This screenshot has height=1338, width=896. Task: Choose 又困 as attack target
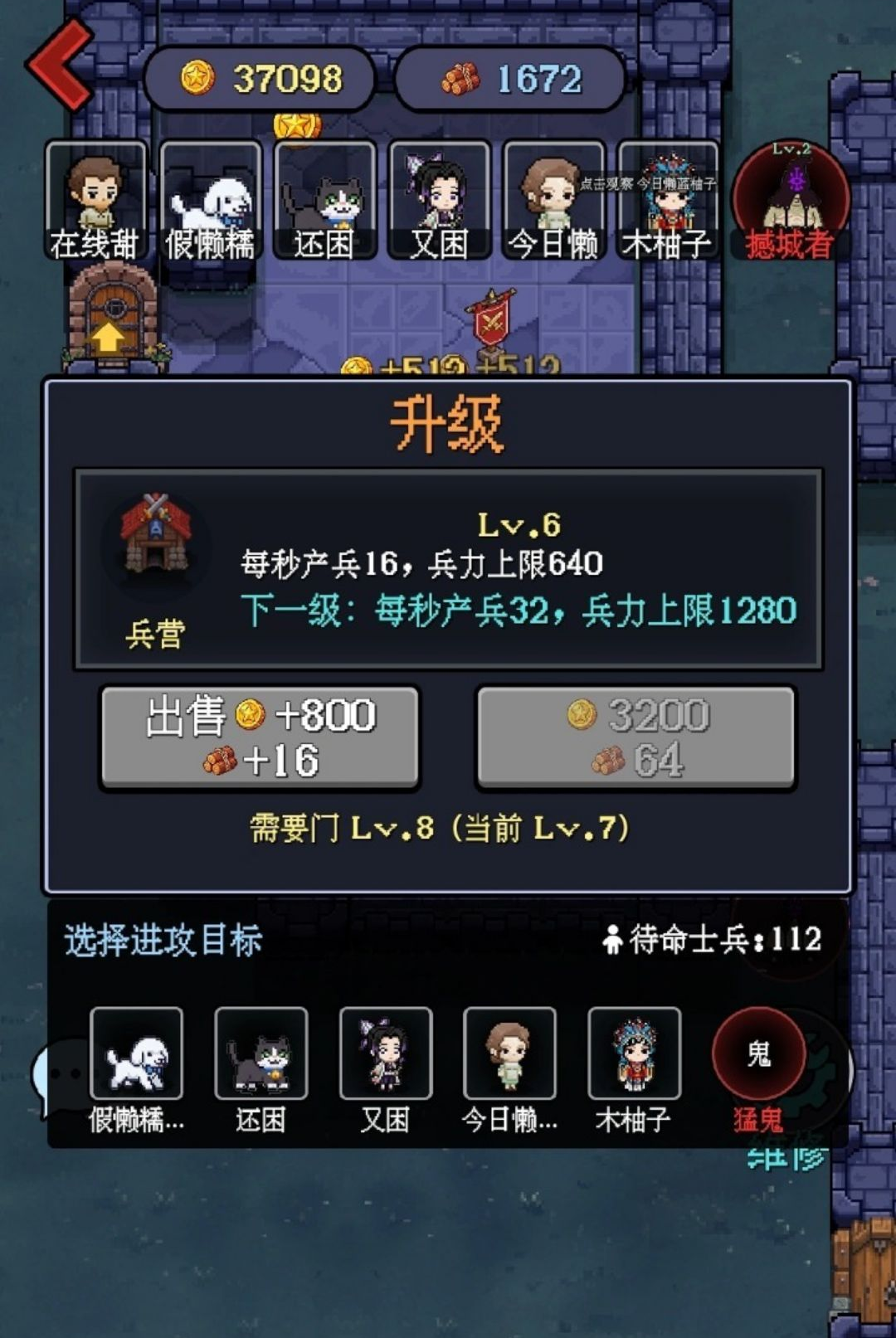click(385, 1071)
